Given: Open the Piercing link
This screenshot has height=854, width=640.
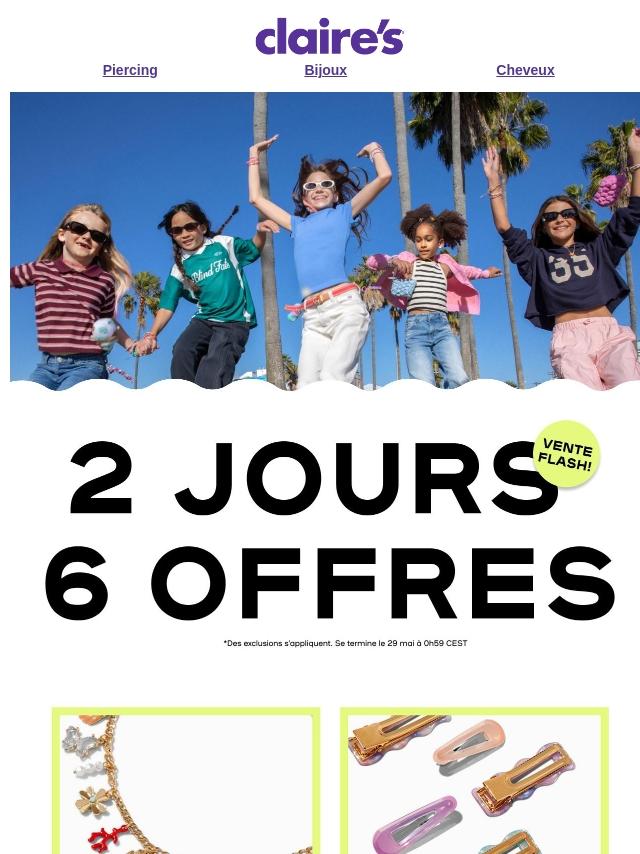Looking at the screenshot, I should [130, 70].
